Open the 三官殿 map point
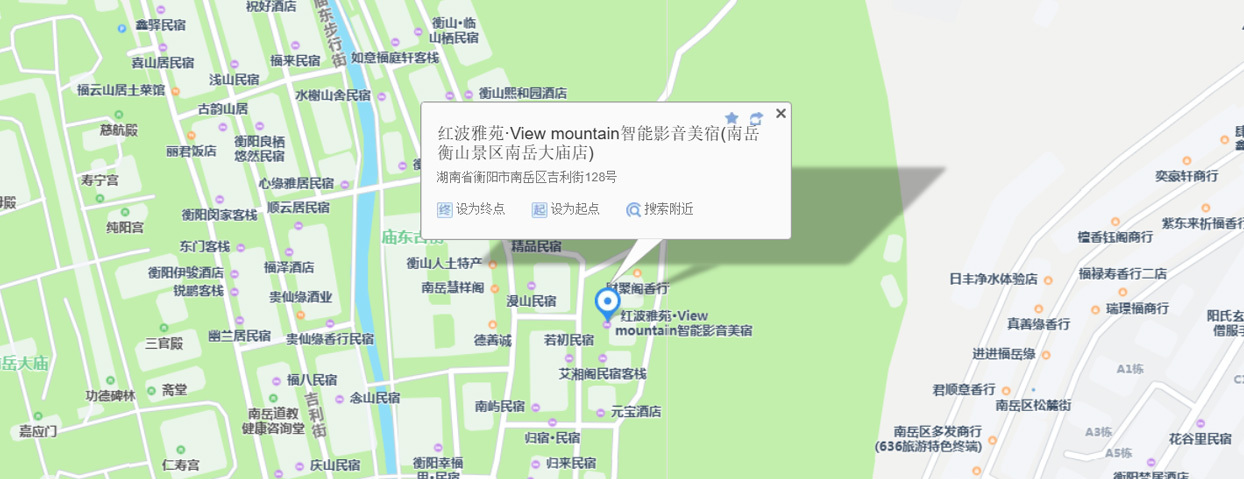The height and width of the screenshot is (479, 1244). tap(164, 343)
